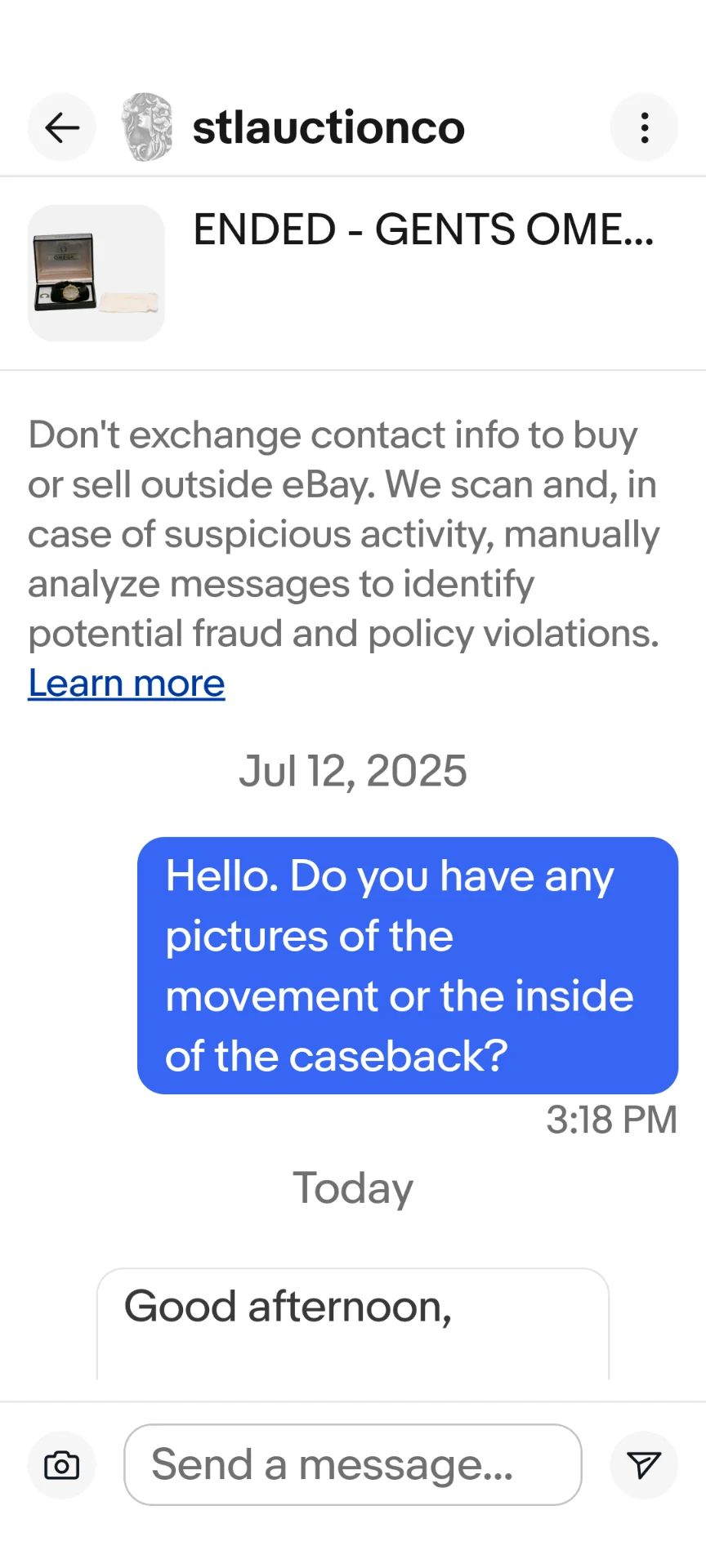Open the three-dot overflow menu
This screenshot has height=1568, width=706.
pos(644,127)
